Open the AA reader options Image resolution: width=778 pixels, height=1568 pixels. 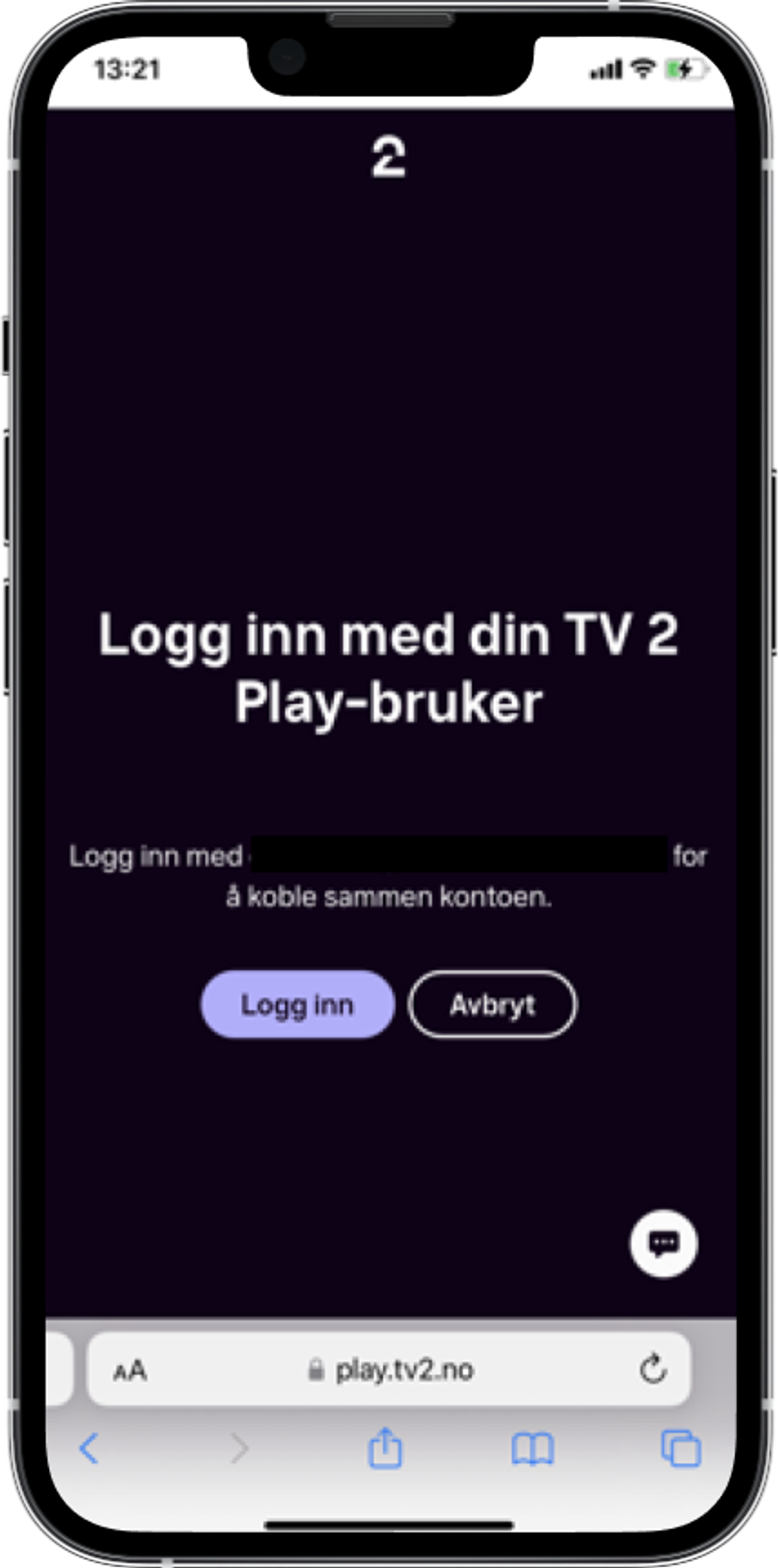[130, 1370]
